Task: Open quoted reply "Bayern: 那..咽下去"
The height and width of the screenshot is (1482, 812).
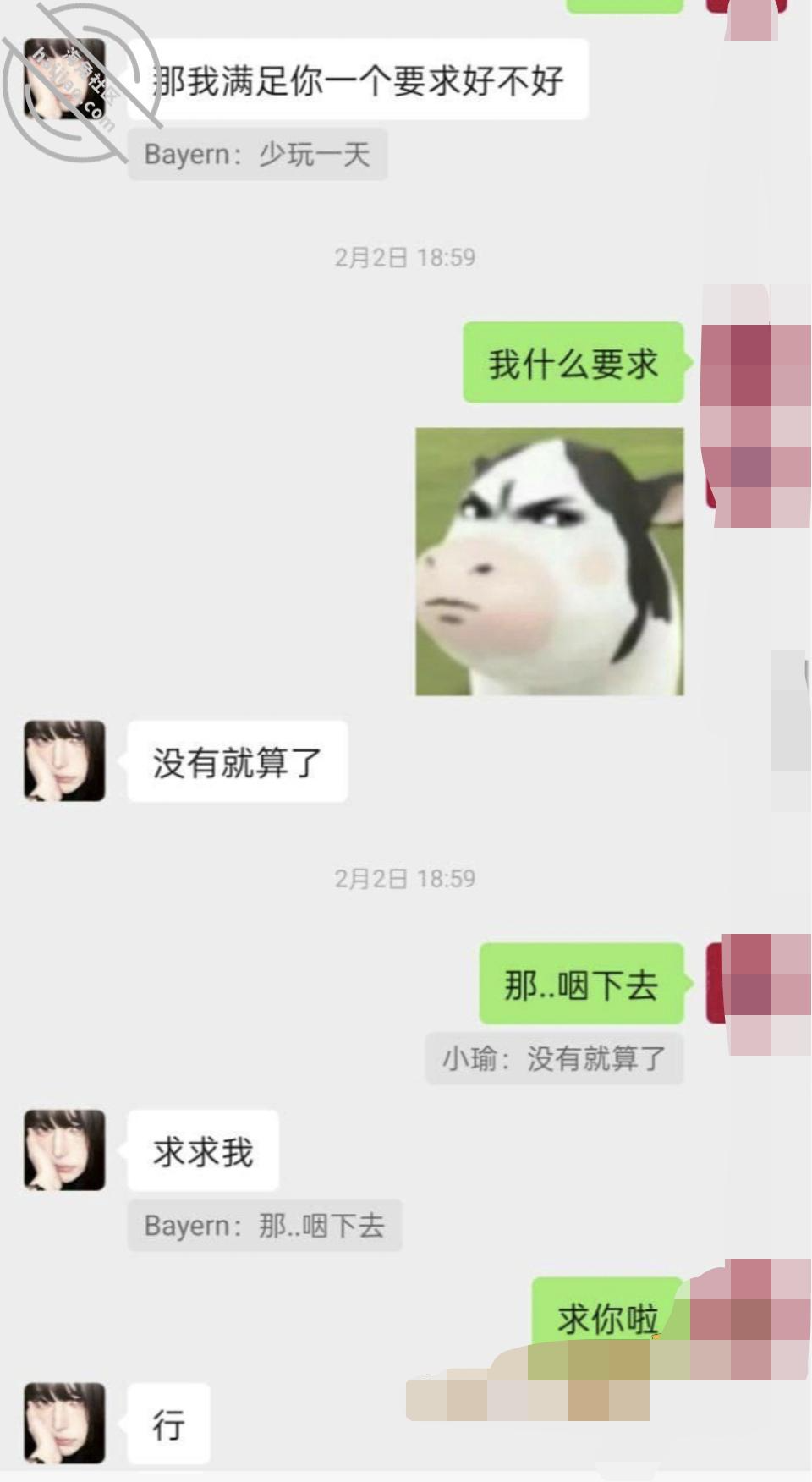Action: (265, 1225)
